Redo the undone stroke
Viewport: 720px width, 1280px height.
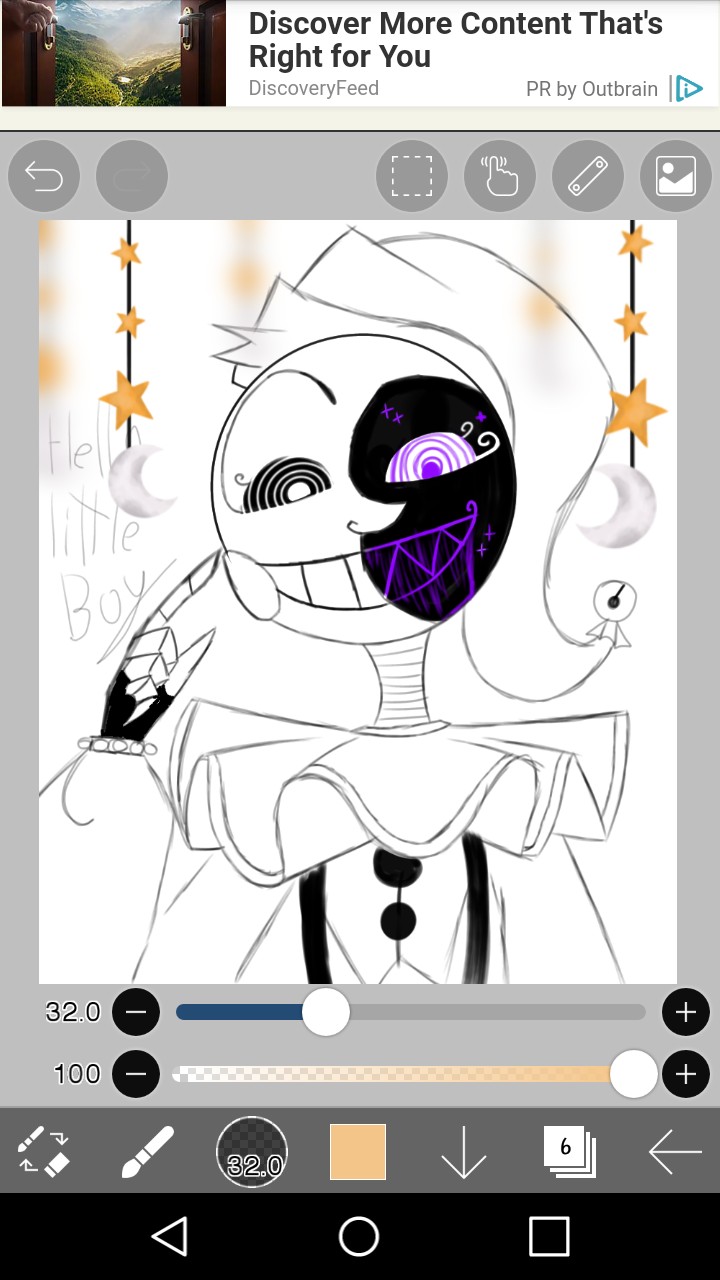(132, 177)
